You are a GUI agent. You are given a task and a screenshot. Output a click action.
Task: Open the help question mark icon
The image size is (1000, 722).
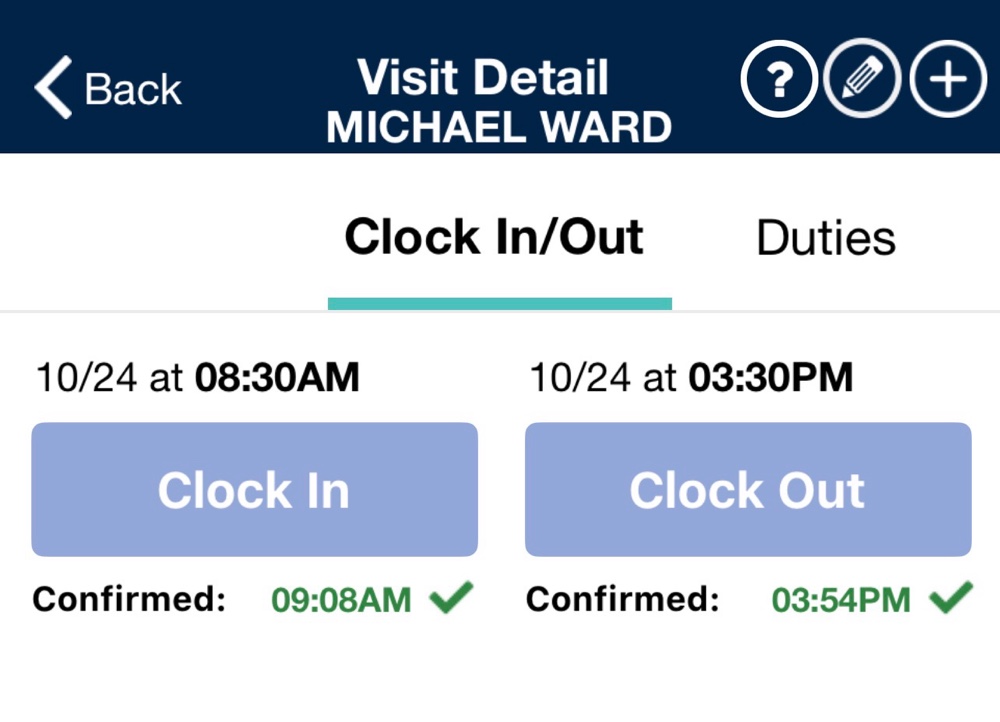[779, 78]
